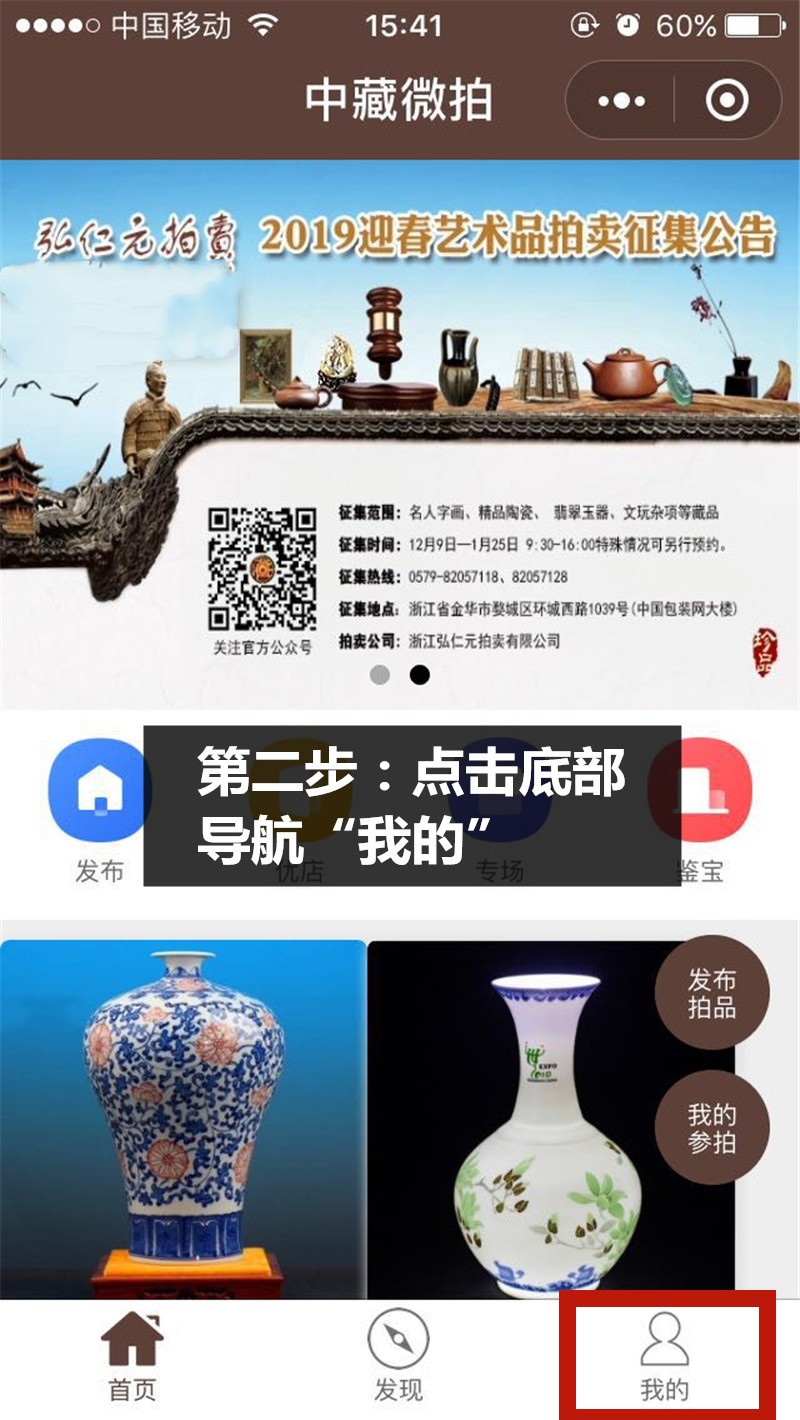Tap the floating 发布拍品 button
Image resolution: width=800 pixels, height=1420 pixels.
[x=712, y=993]
